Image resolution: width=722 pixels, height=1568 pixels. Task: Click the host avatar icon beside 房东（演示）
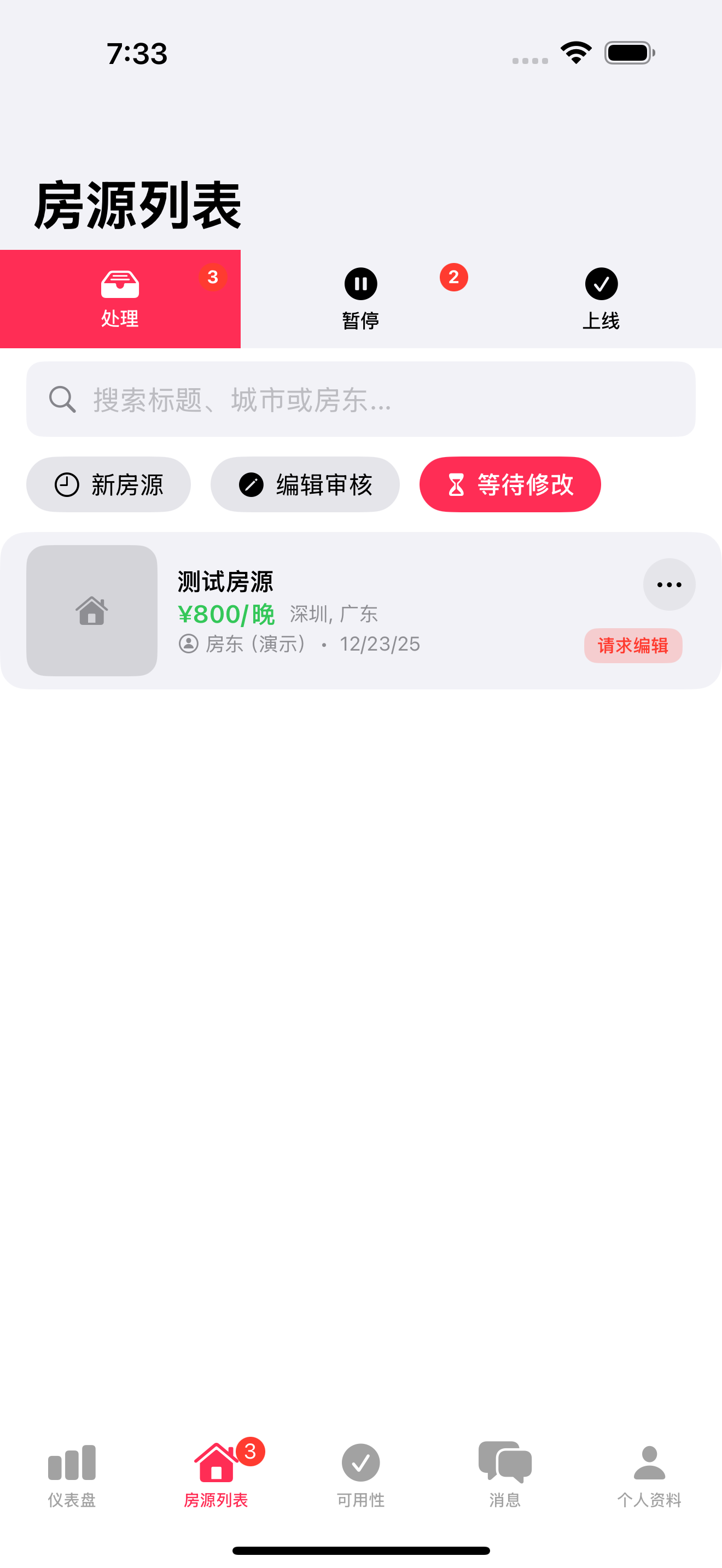[188, 643]
